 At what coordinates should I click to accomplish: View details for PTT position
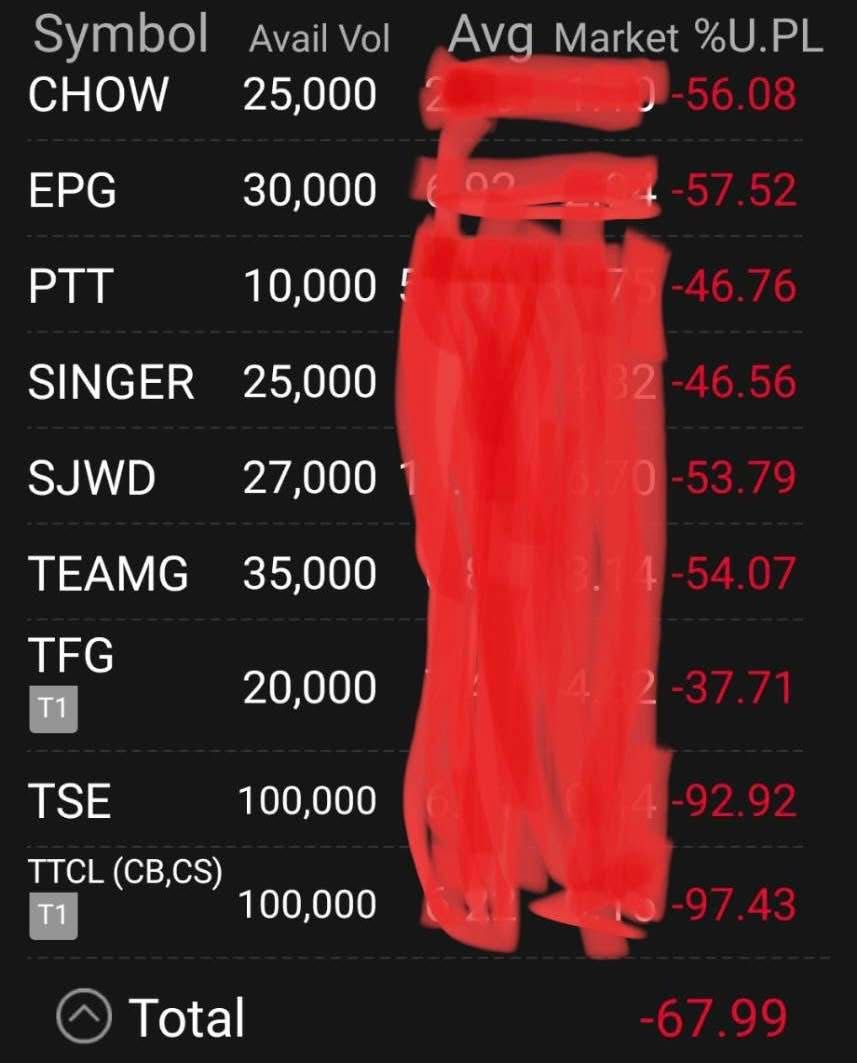tap(70, 286)
